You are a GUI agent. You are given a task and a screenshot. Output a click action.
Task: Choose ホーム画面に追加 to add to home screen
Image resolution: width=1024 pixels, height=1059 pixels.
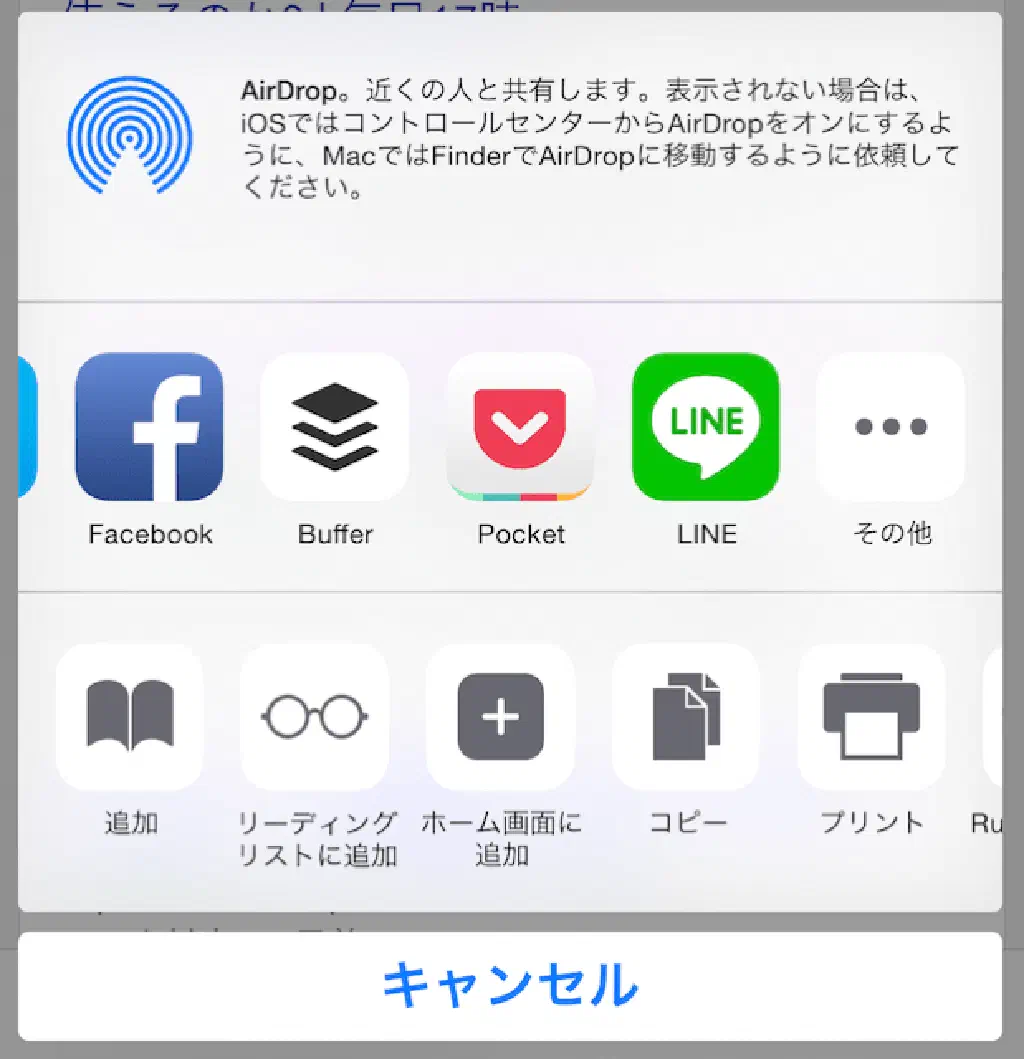click(500, 717)
